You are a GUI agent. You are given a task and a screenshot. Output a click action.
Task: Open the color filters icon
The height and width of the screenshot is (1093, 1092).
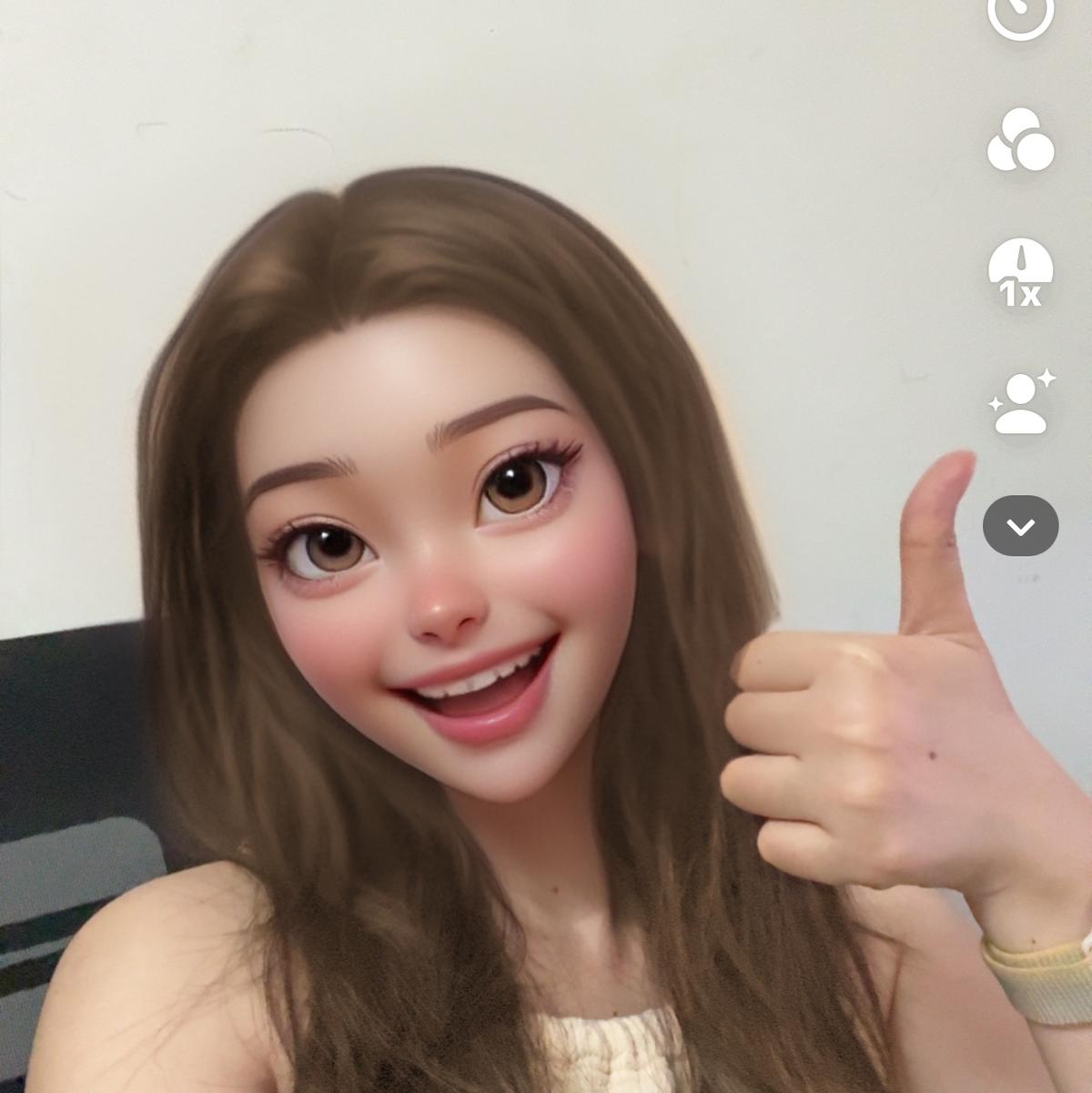[1020, 140]
